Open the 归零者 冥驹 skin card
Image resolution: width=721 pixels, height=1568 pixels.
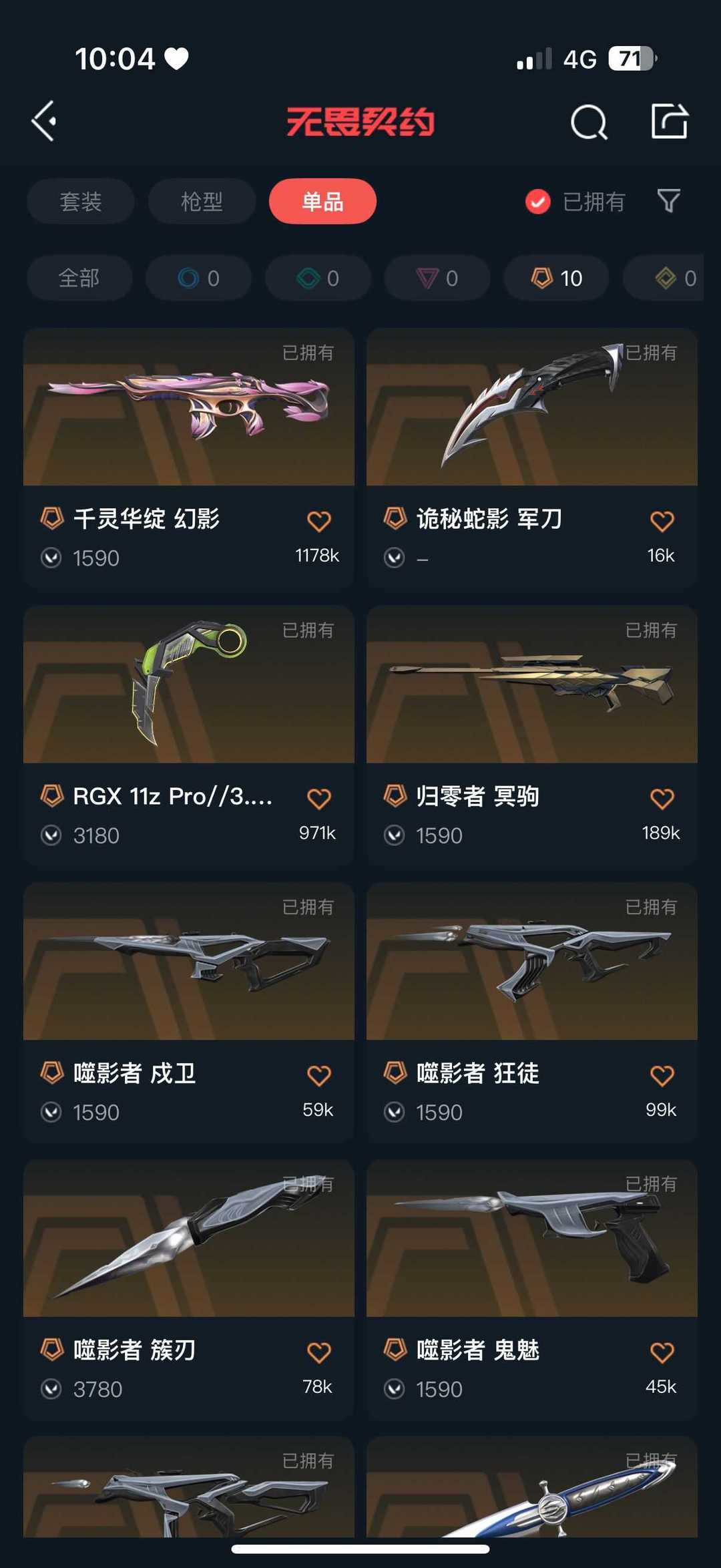coord(532,735)
